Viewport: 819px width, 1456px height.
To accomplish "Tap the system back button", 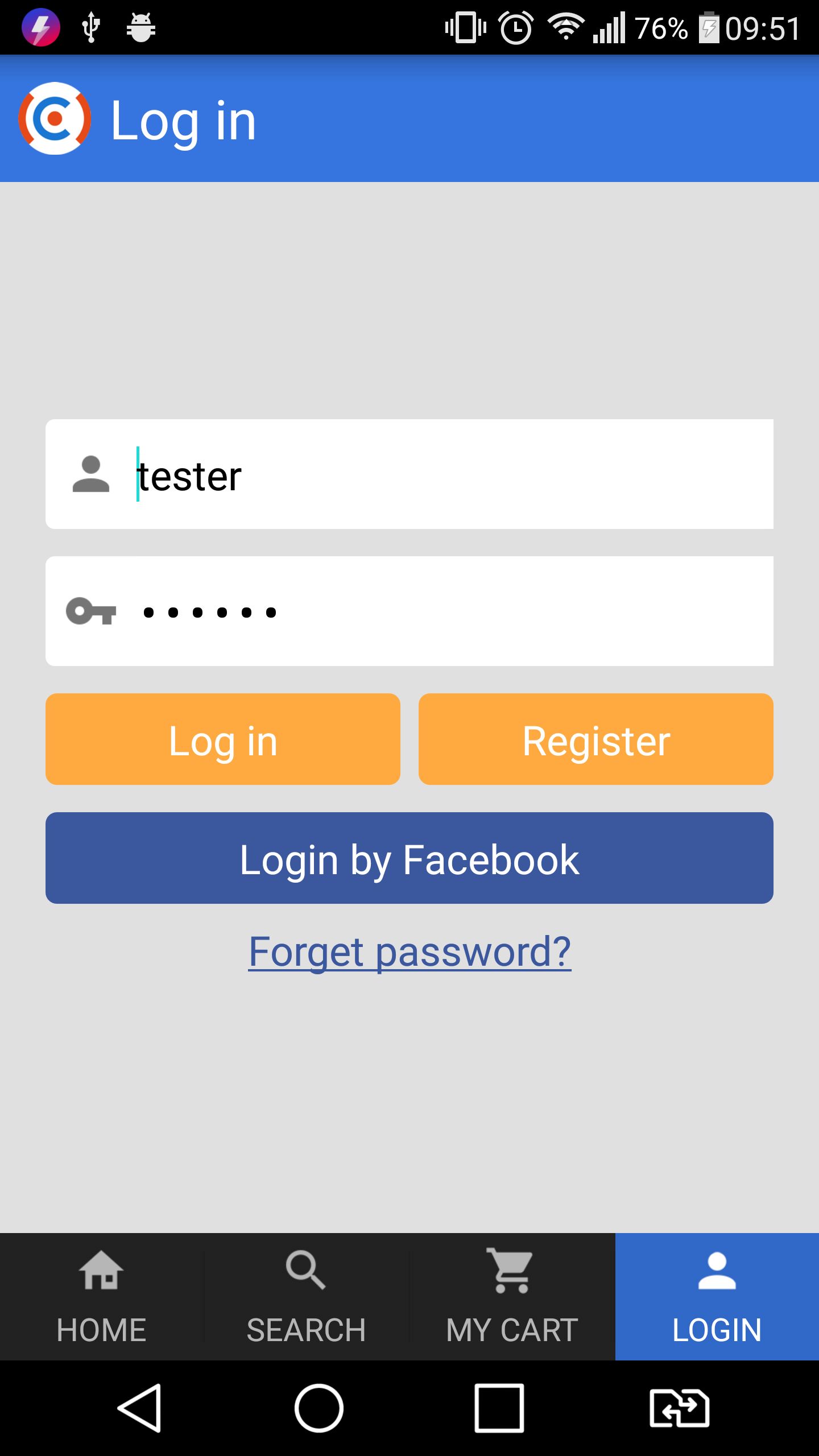I will pyautogui.click(x=140, y=1408).
